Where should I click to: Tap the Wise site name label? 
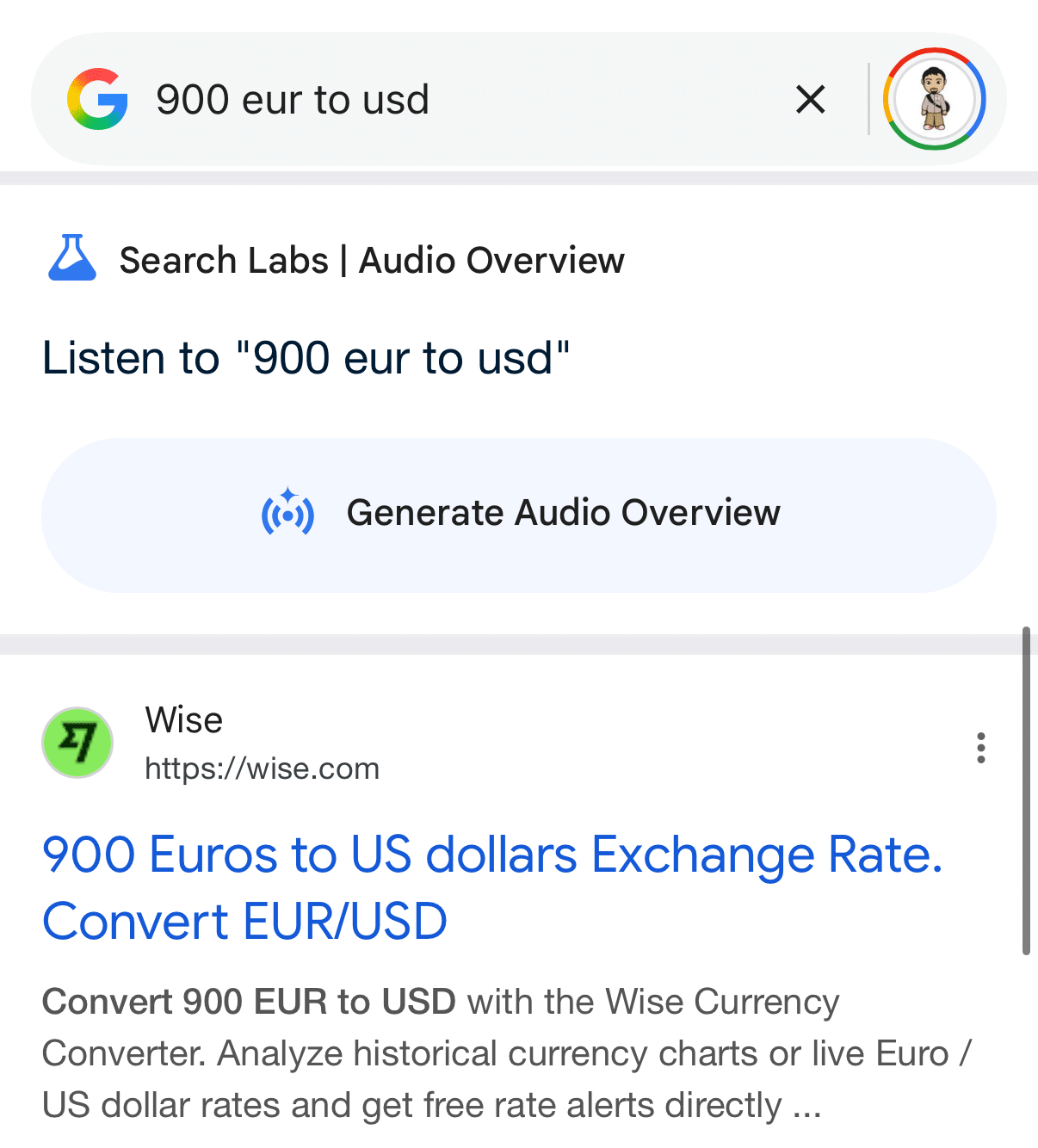[x=183, y=720]
